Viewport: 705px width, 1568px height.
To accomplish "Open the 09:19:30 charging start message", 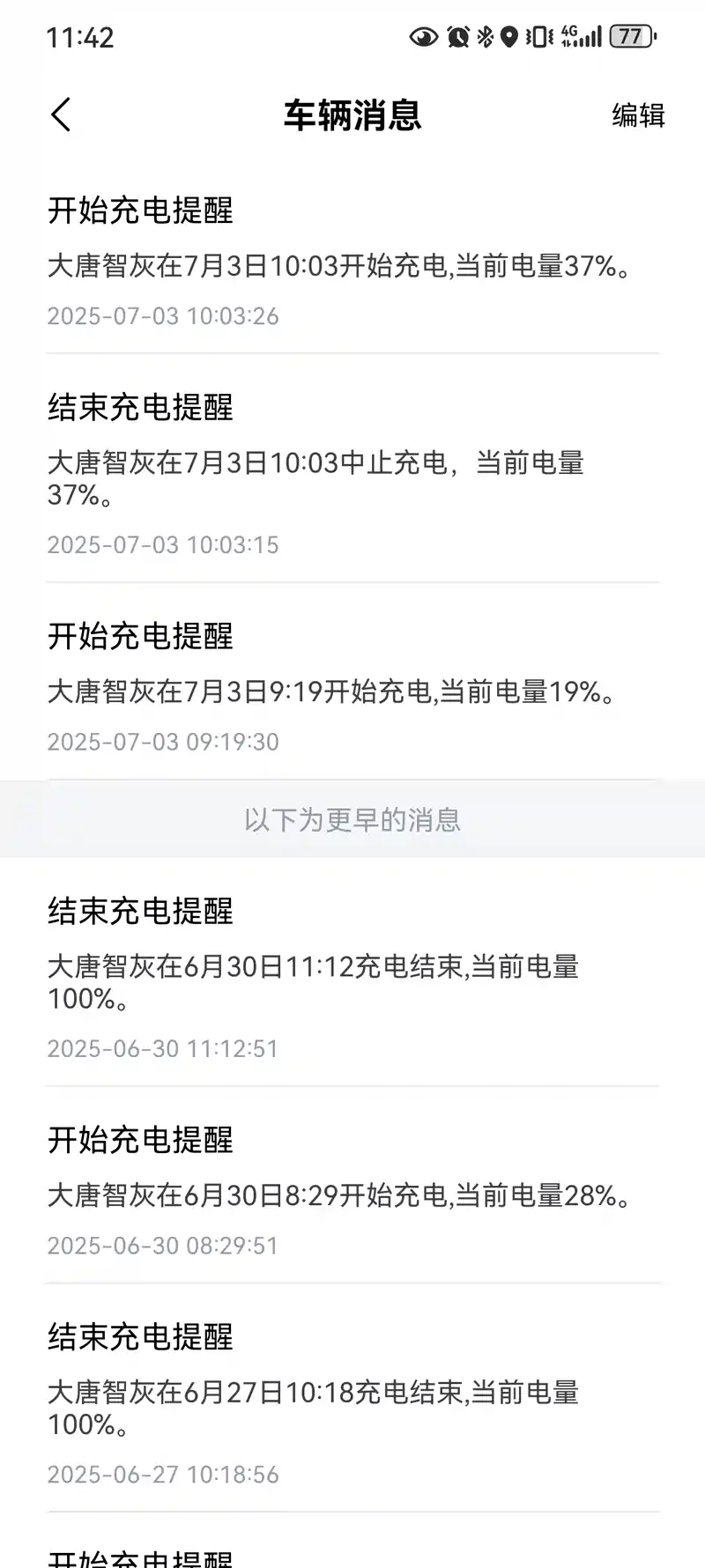I will pos(352,688).
